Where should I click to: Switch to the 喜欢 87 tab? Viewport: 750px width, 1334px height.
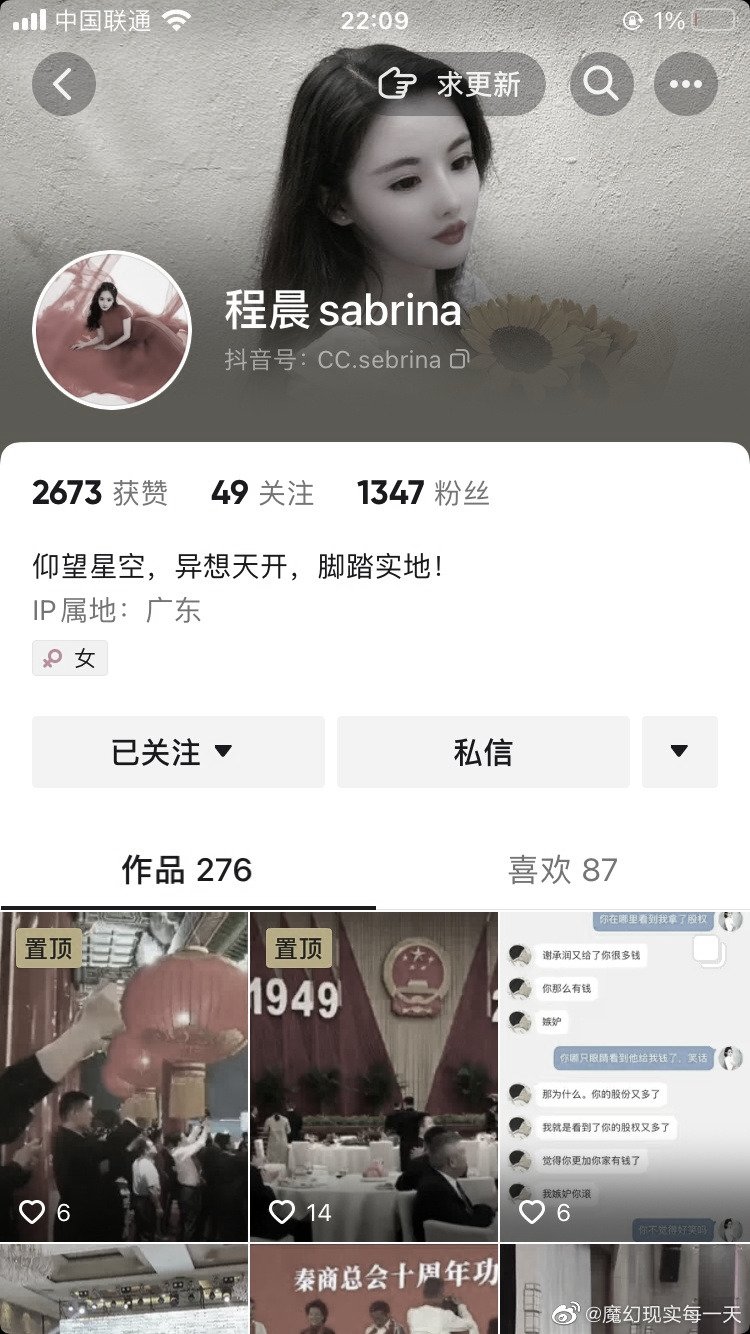click(562, 870)
